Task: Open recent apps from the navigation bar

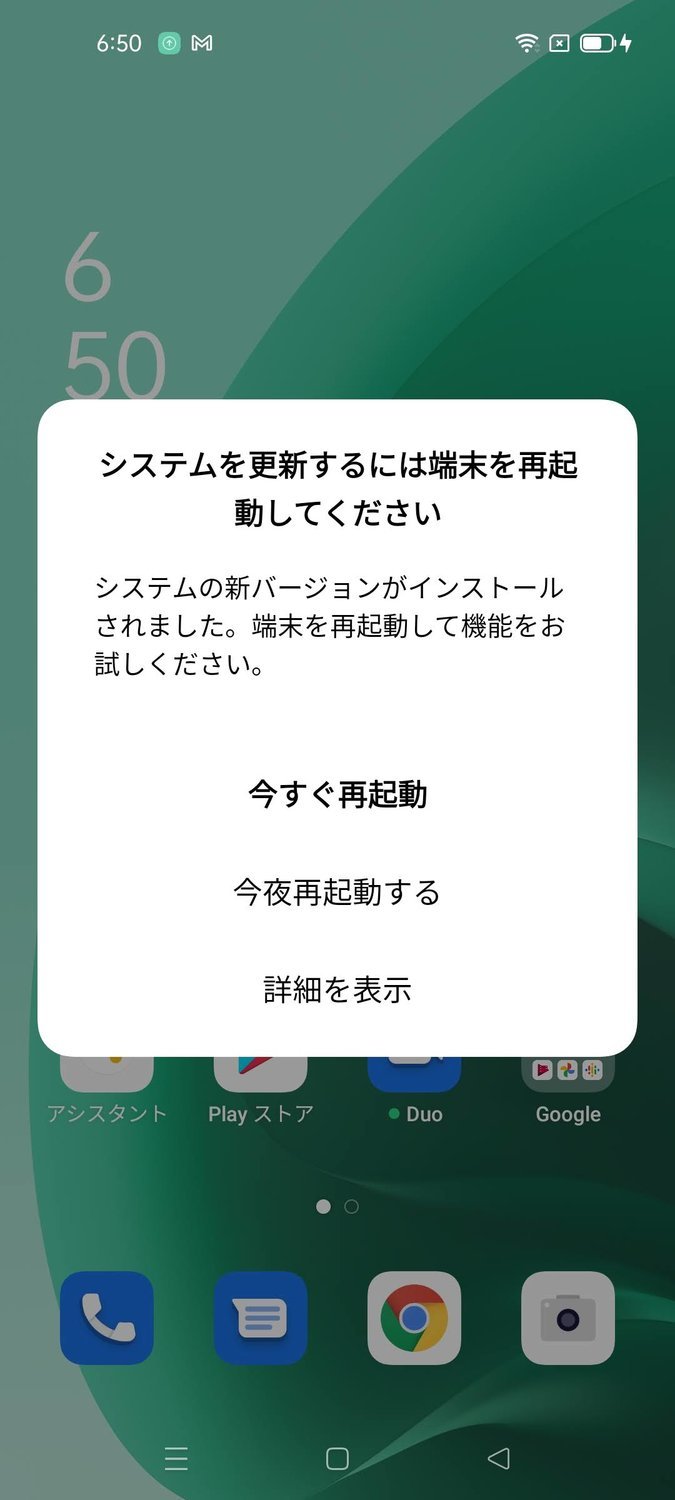Action: click(x=176, y=1459)
